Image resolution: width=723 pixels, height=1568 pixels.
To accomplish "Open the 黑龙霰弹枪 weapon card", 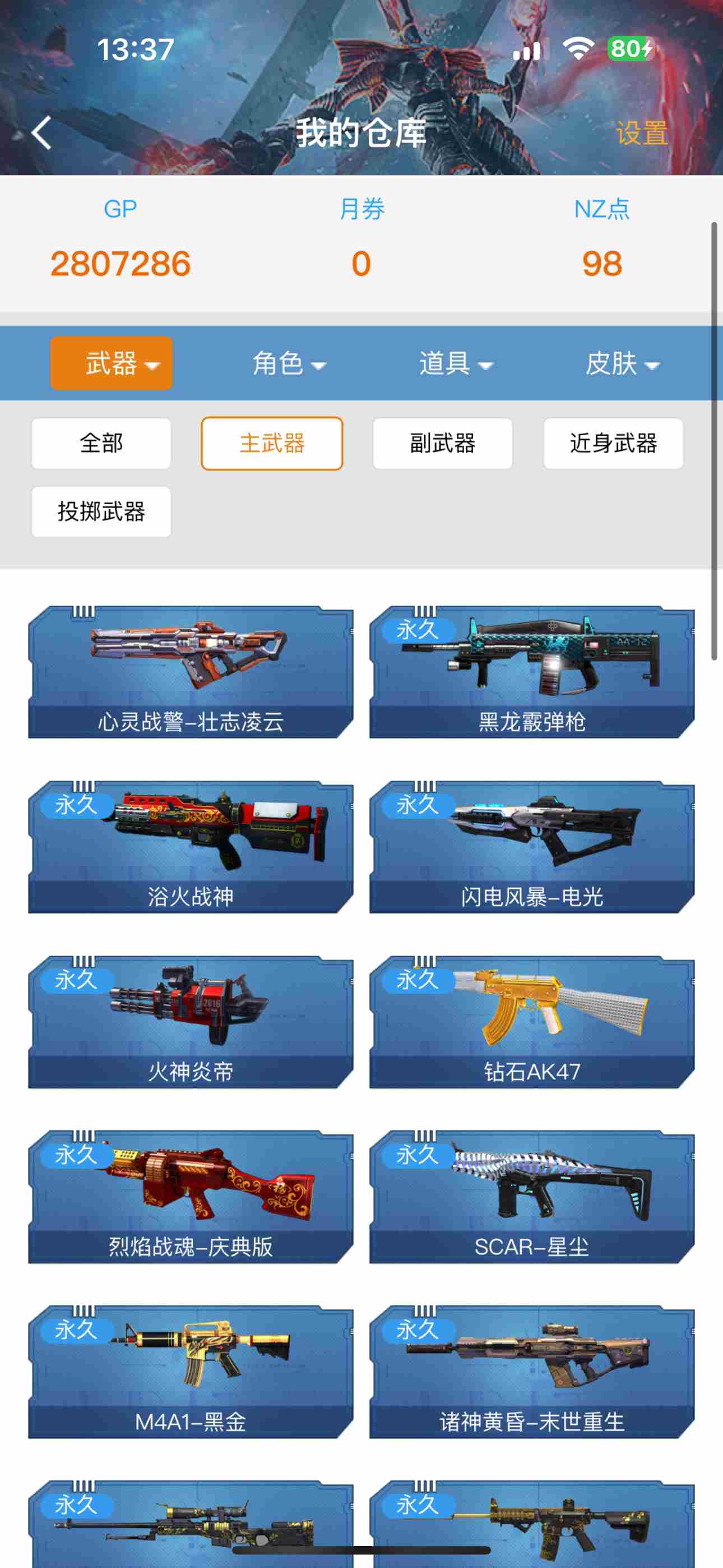I will pos(531,671).
